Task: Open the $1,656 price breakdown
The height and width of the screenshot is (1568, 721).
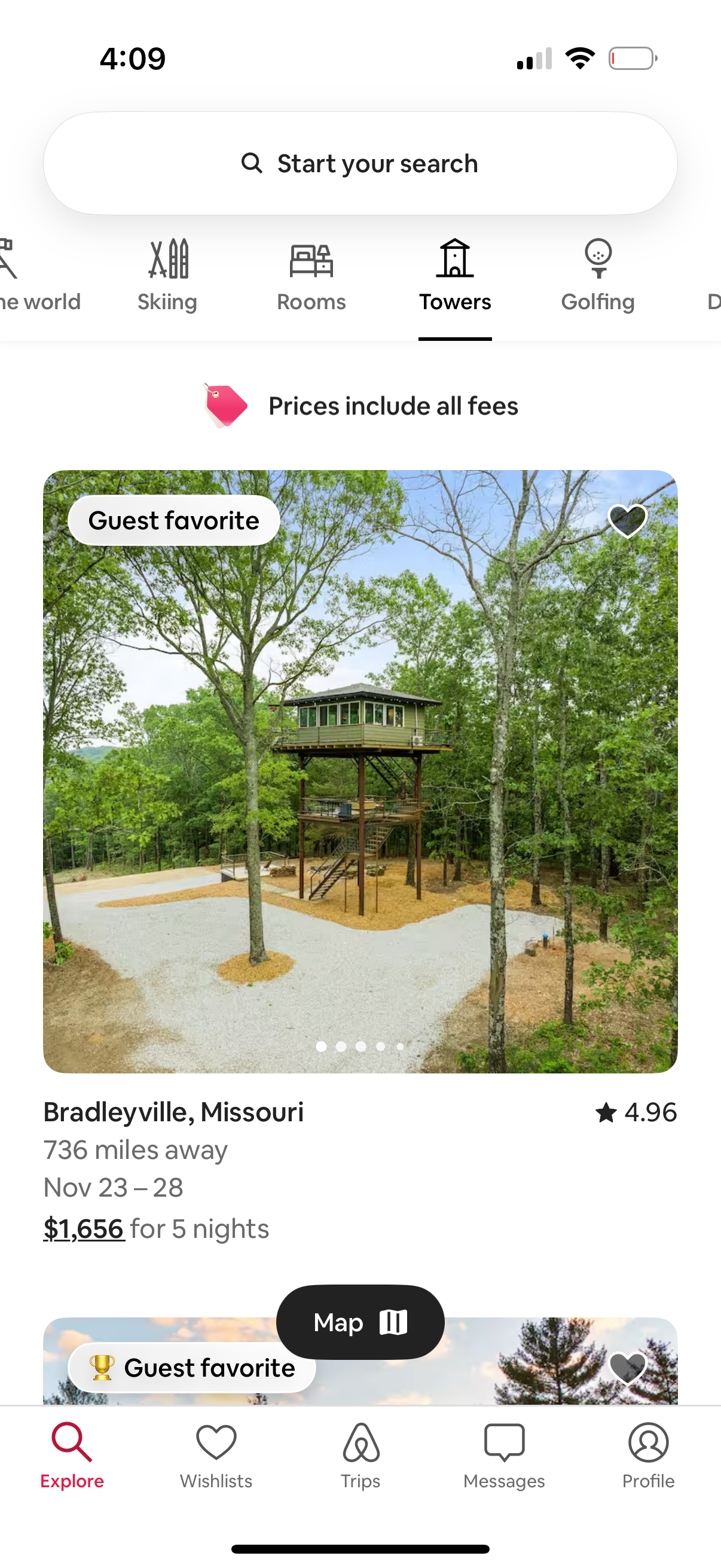Action: point(83,1228)
